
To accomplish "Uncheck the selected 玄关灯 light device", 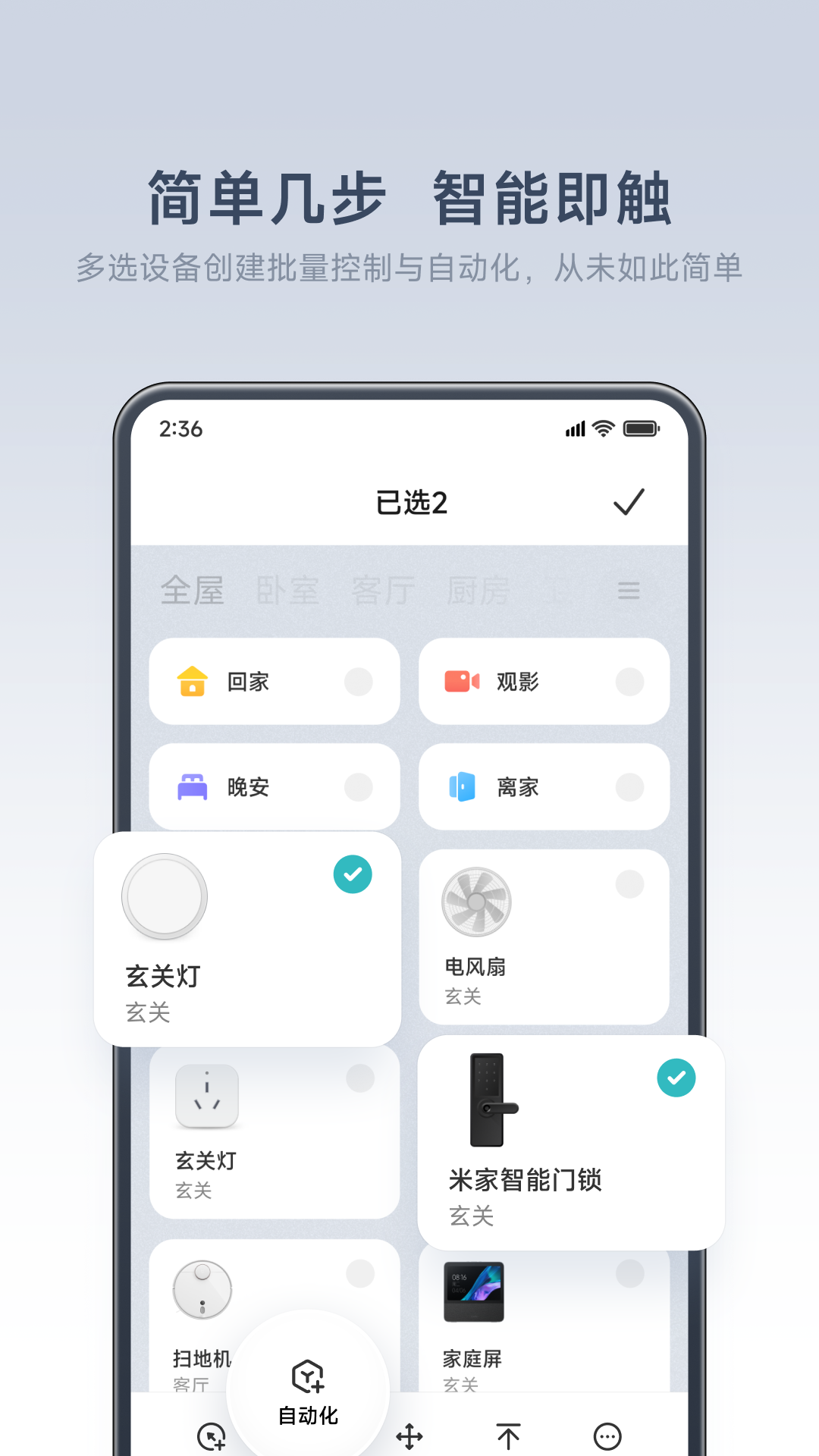I will pos(352,874).
